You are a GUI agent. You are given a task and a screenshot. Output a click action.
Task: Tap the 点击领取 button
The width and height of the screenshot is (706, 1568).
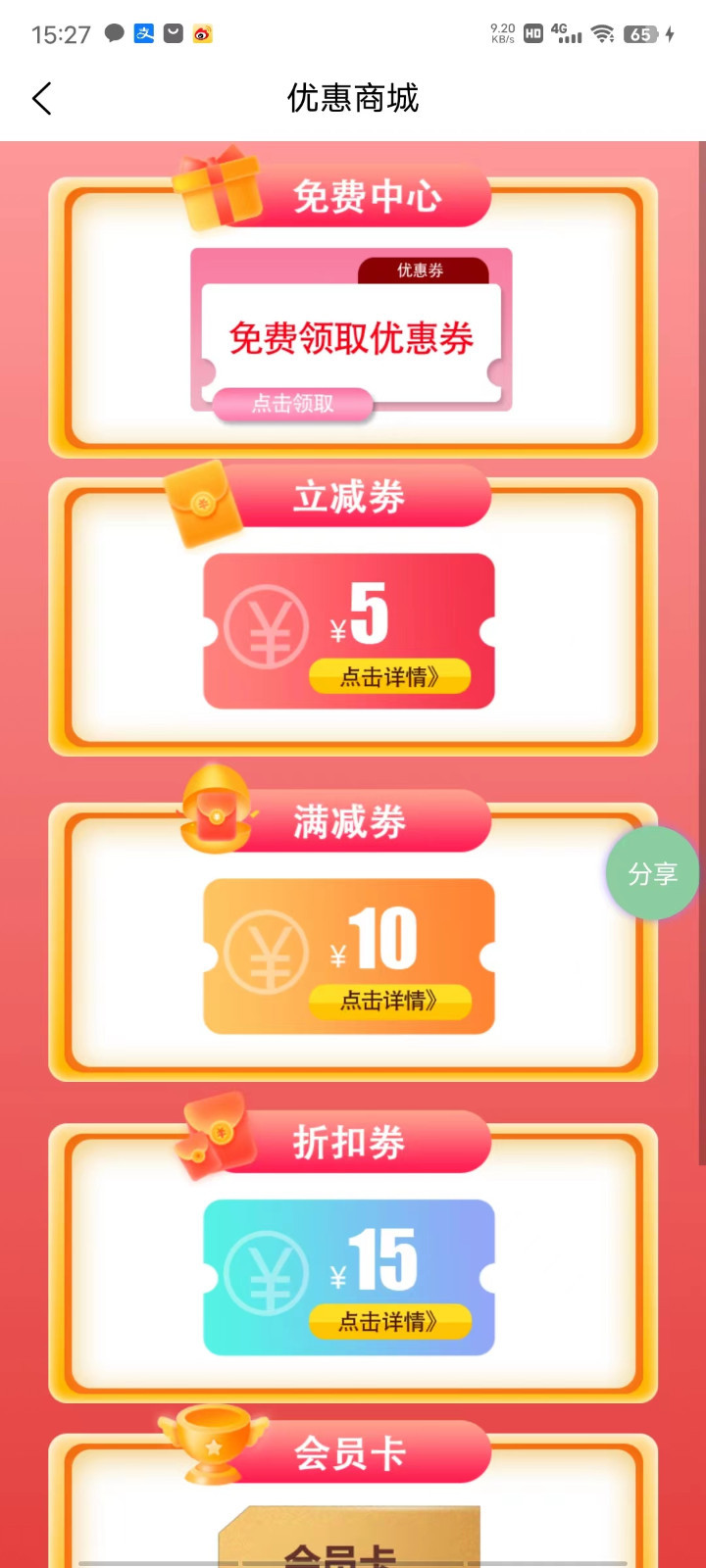click(x=292, y=404)
